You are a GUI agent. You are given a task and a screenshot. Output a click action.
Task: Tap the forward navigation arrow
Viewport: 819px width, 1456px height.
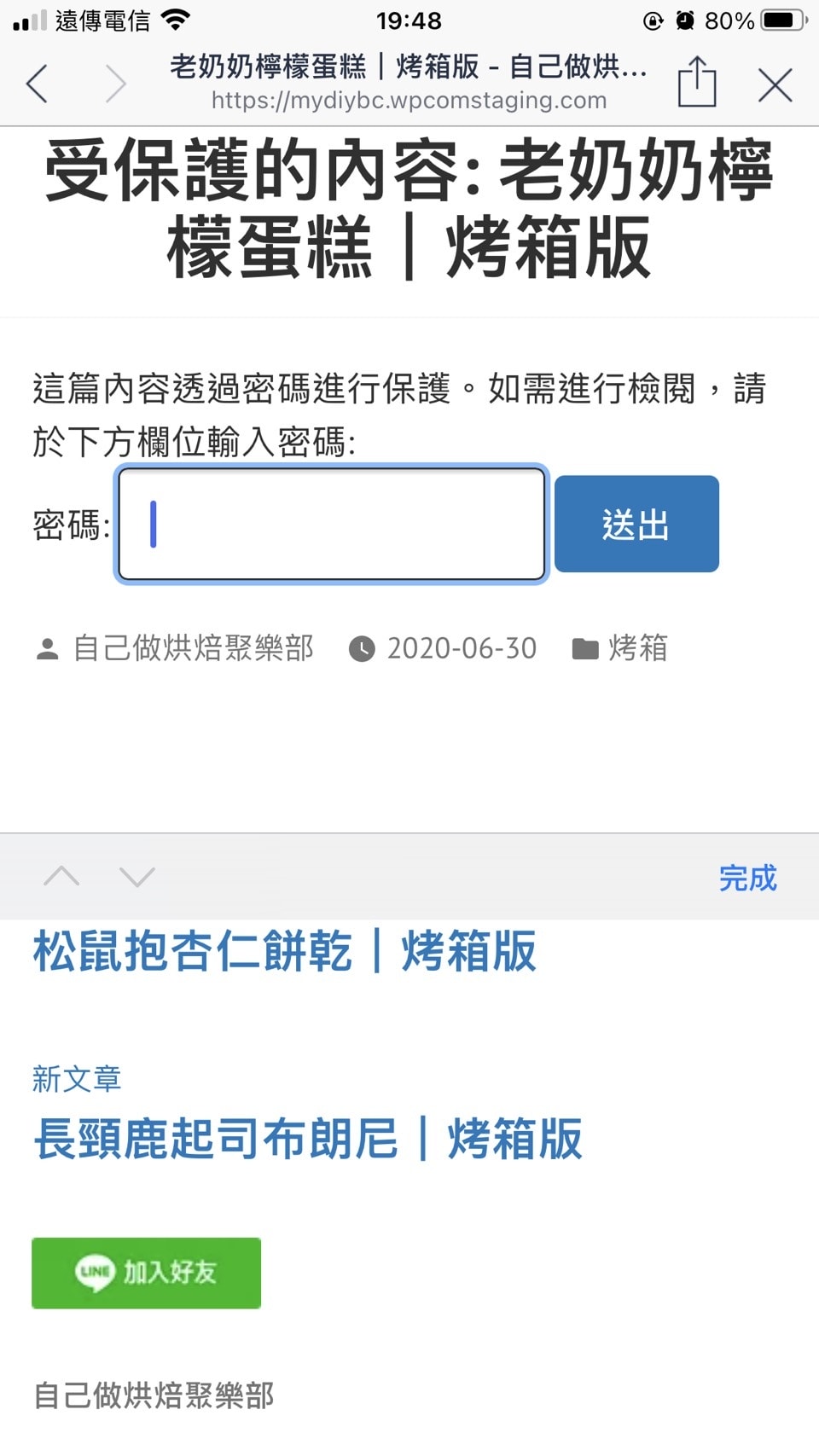(115, 83)
